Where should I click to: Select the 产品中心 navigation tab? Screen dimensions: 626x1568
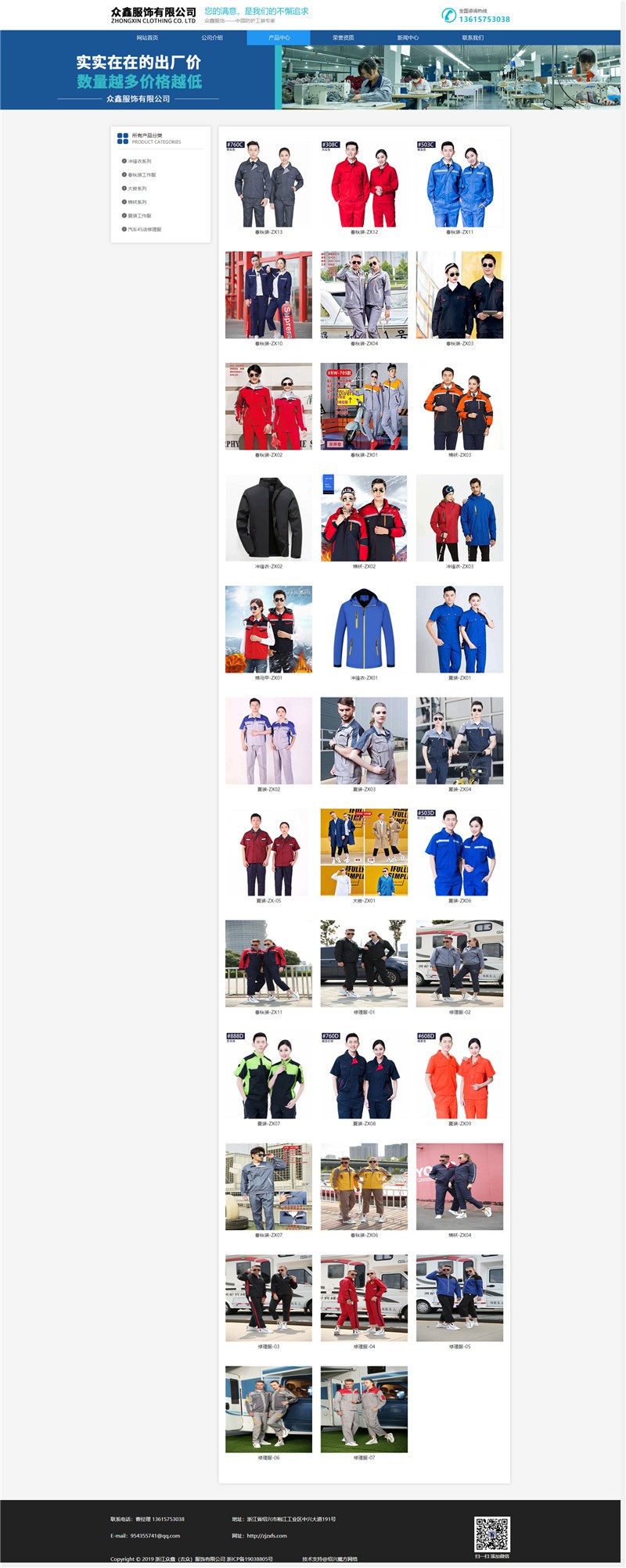click(279, 38)
